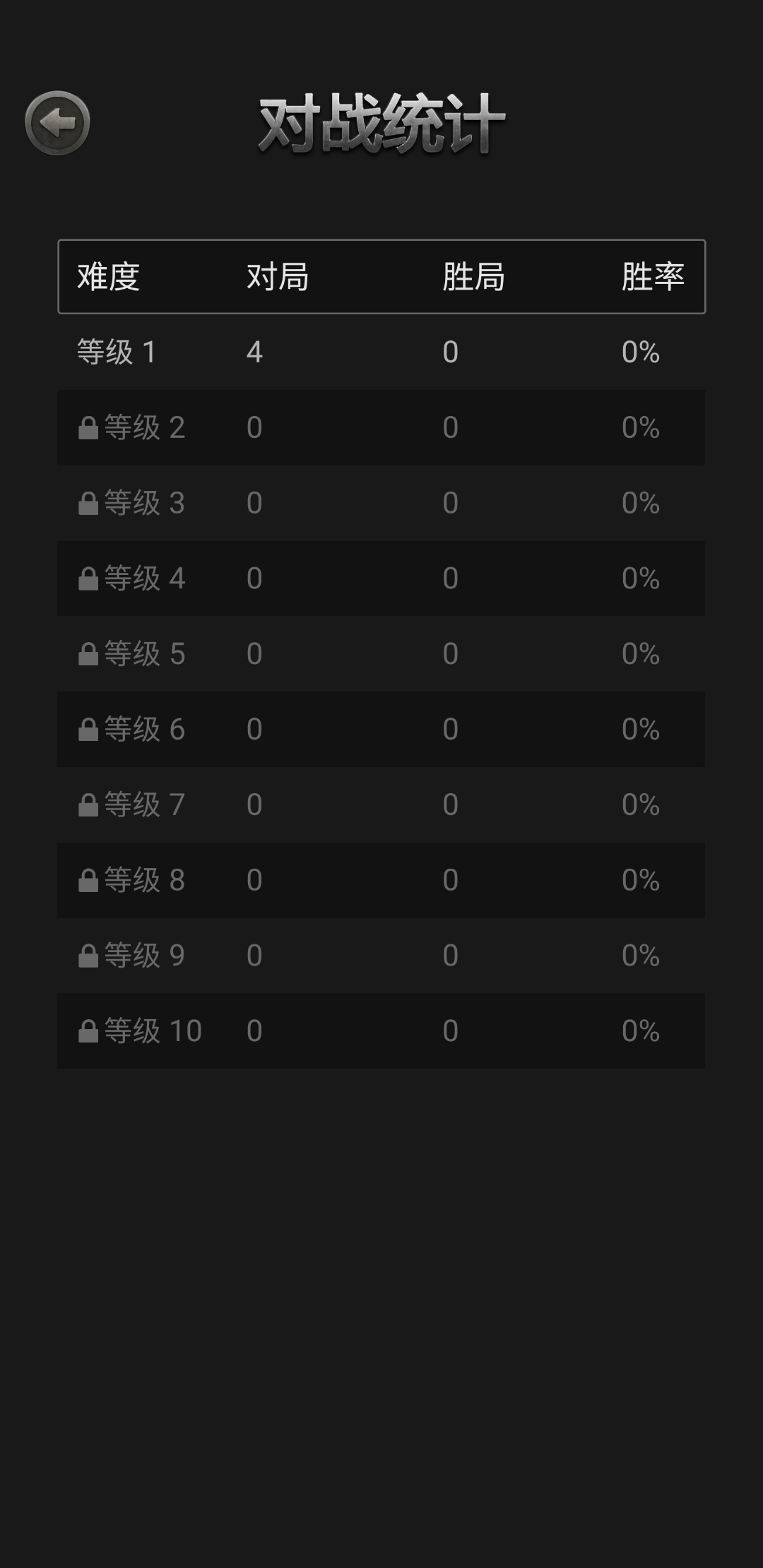This screenshot has width=763, height=1568.
Task: Click the game count 4 for 等级 1
Action: point(256,352)
